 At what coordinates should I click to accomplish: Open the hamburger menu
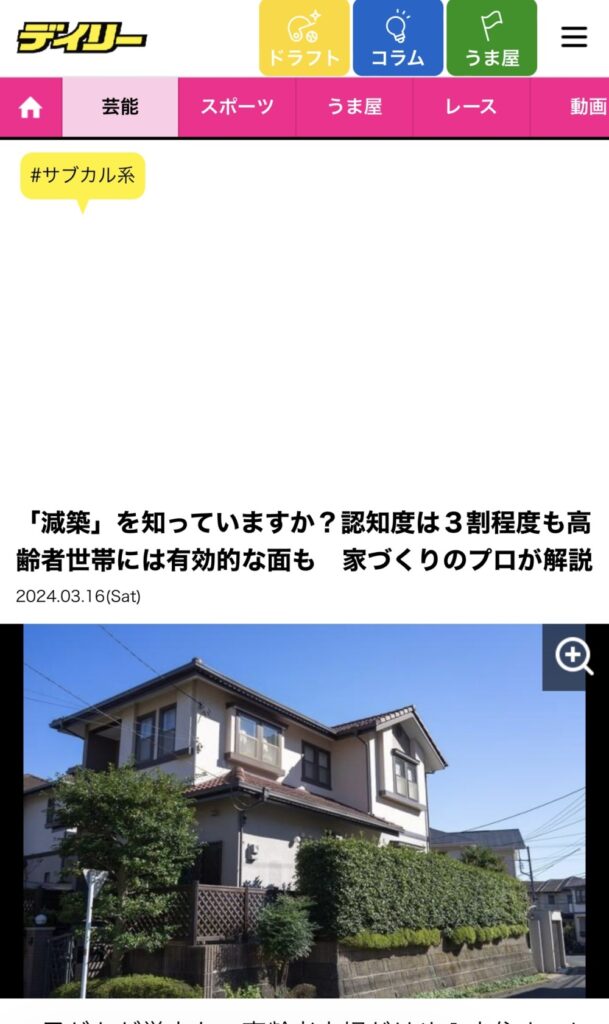tap(573, 37)
